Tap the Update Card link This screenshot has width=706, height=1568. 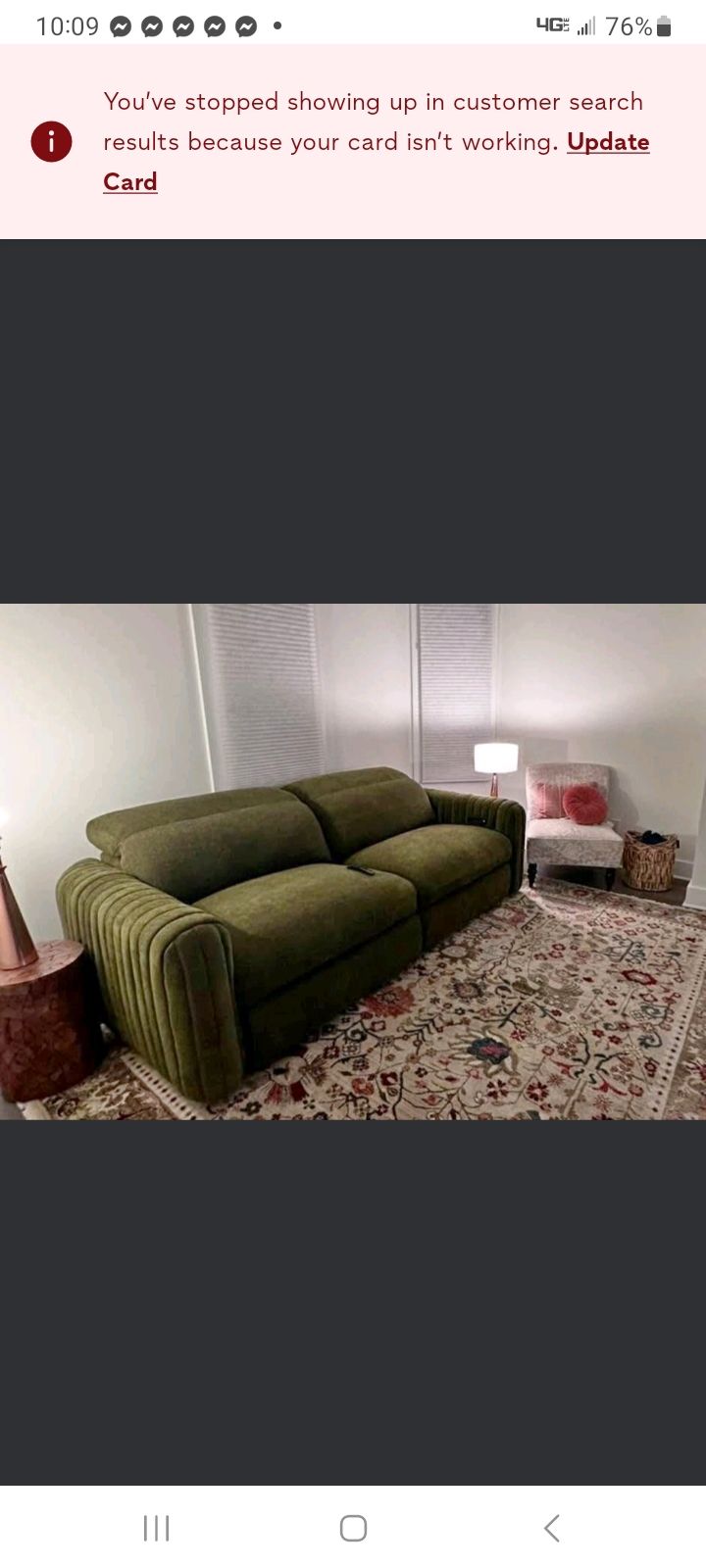[607, 142]
